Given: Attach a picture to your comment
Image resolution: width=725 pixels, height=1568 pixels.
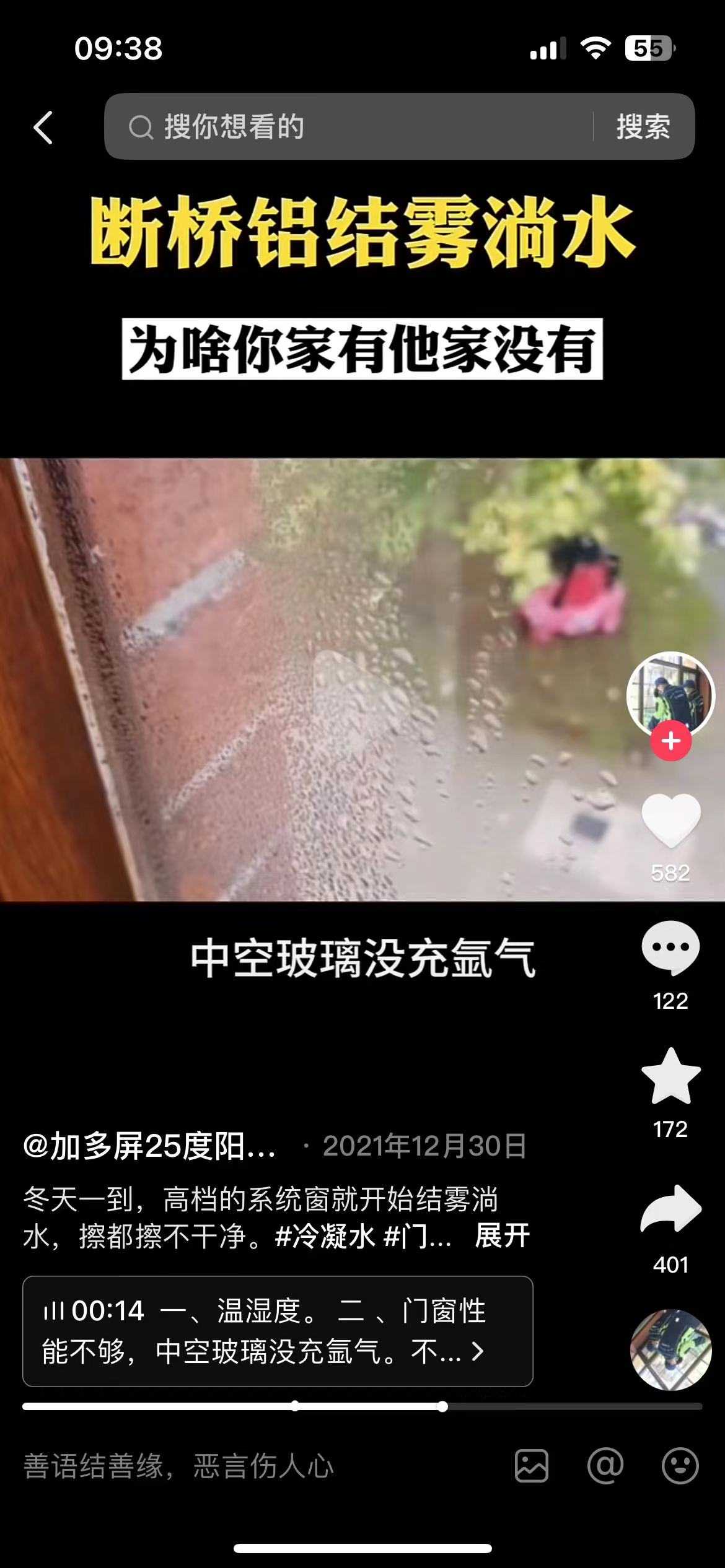Looking at the screenshot, I should [x=532, y=1466].
